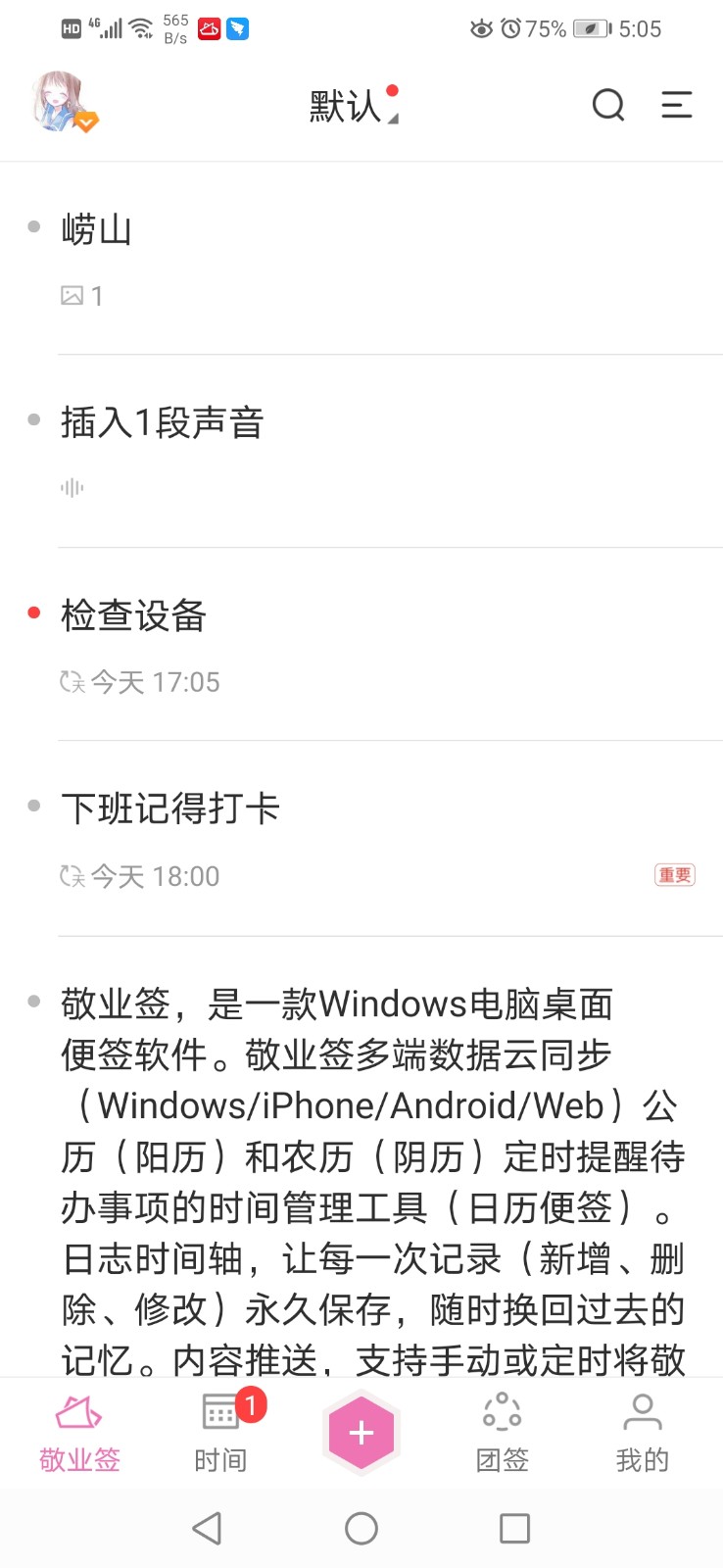Open the search icon
Image resolution: width=723 pixels, height=1568 pixels.
608,105
